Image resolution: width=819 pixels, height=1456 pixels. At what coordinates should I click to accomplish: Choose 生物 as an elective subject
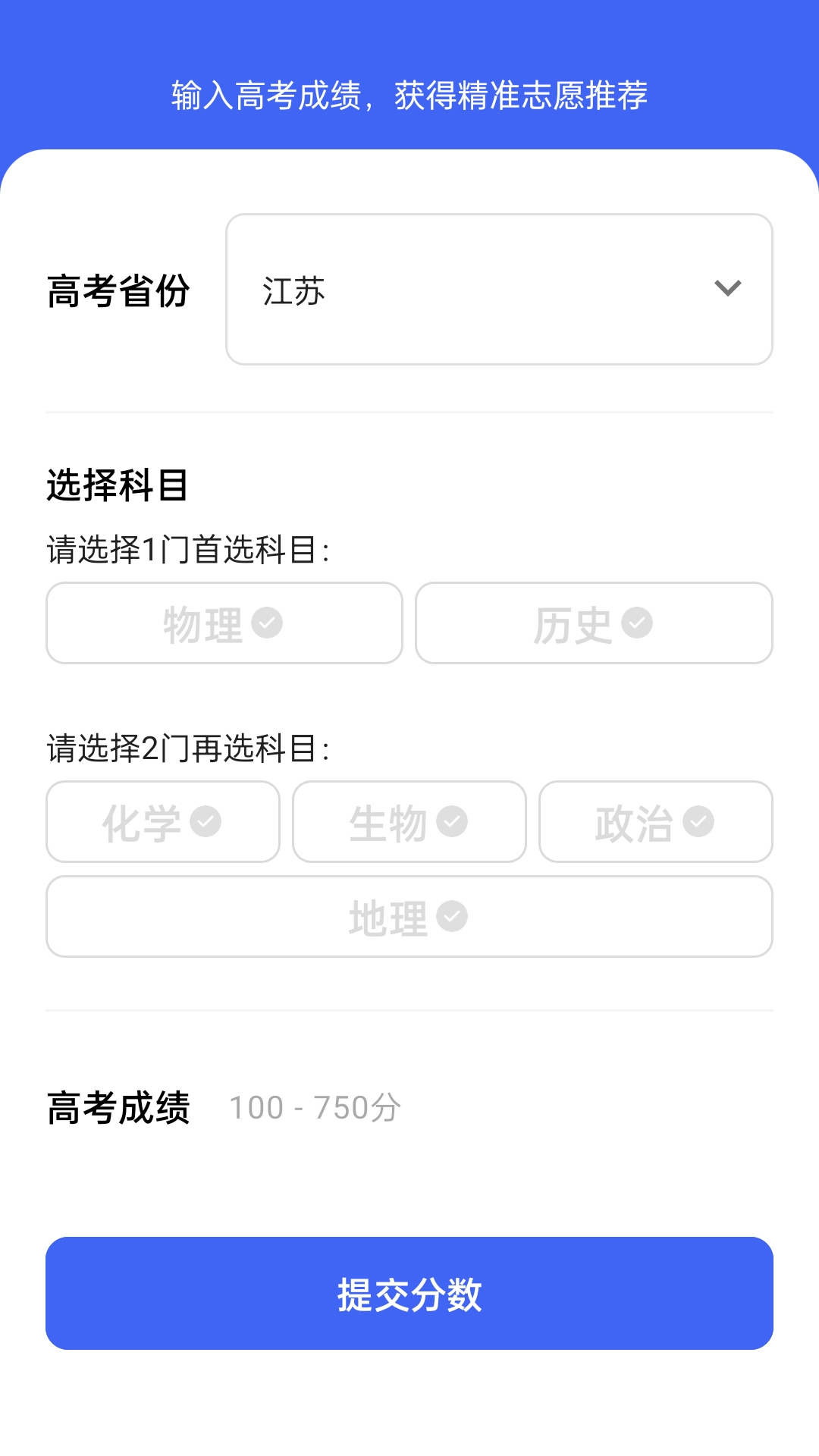409,822
